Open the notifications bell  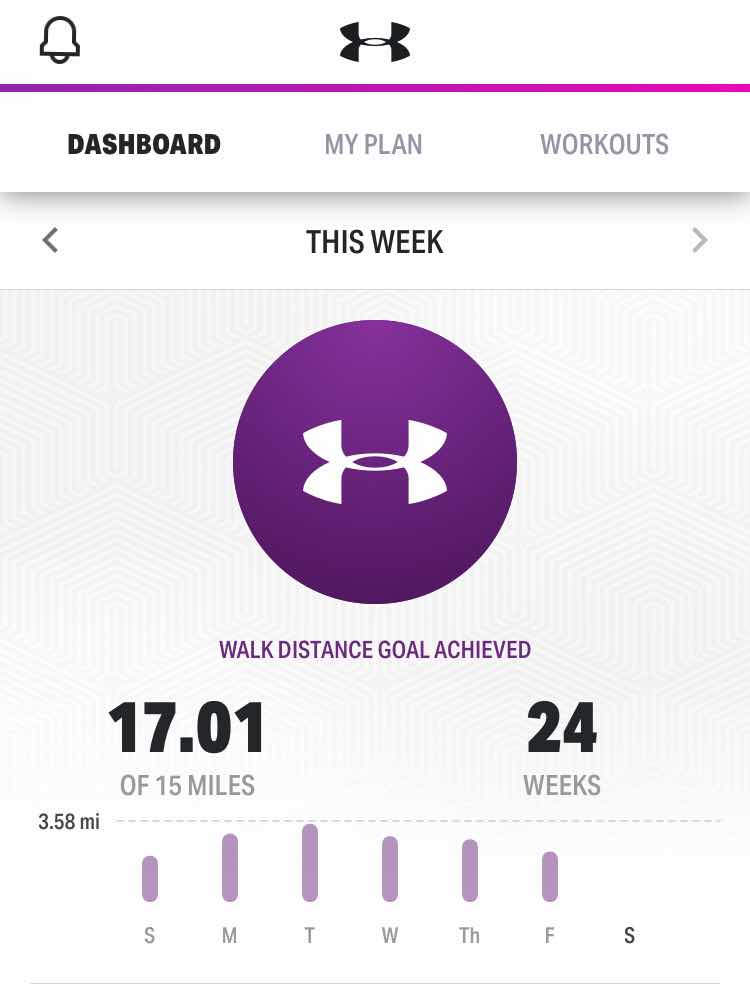tap(60, 41)
